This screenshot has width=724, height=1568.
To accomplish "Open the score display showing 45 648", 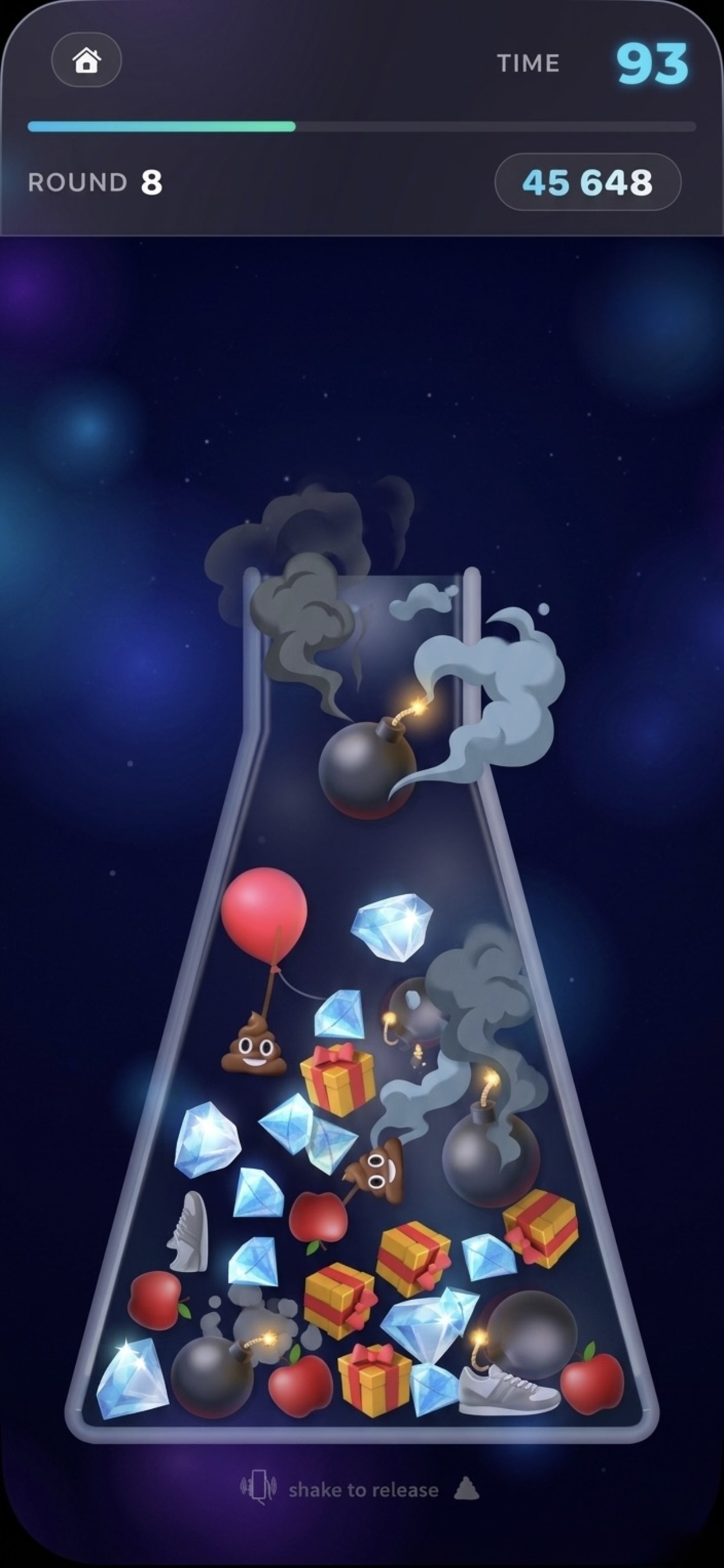I will (x=588, y=182).
